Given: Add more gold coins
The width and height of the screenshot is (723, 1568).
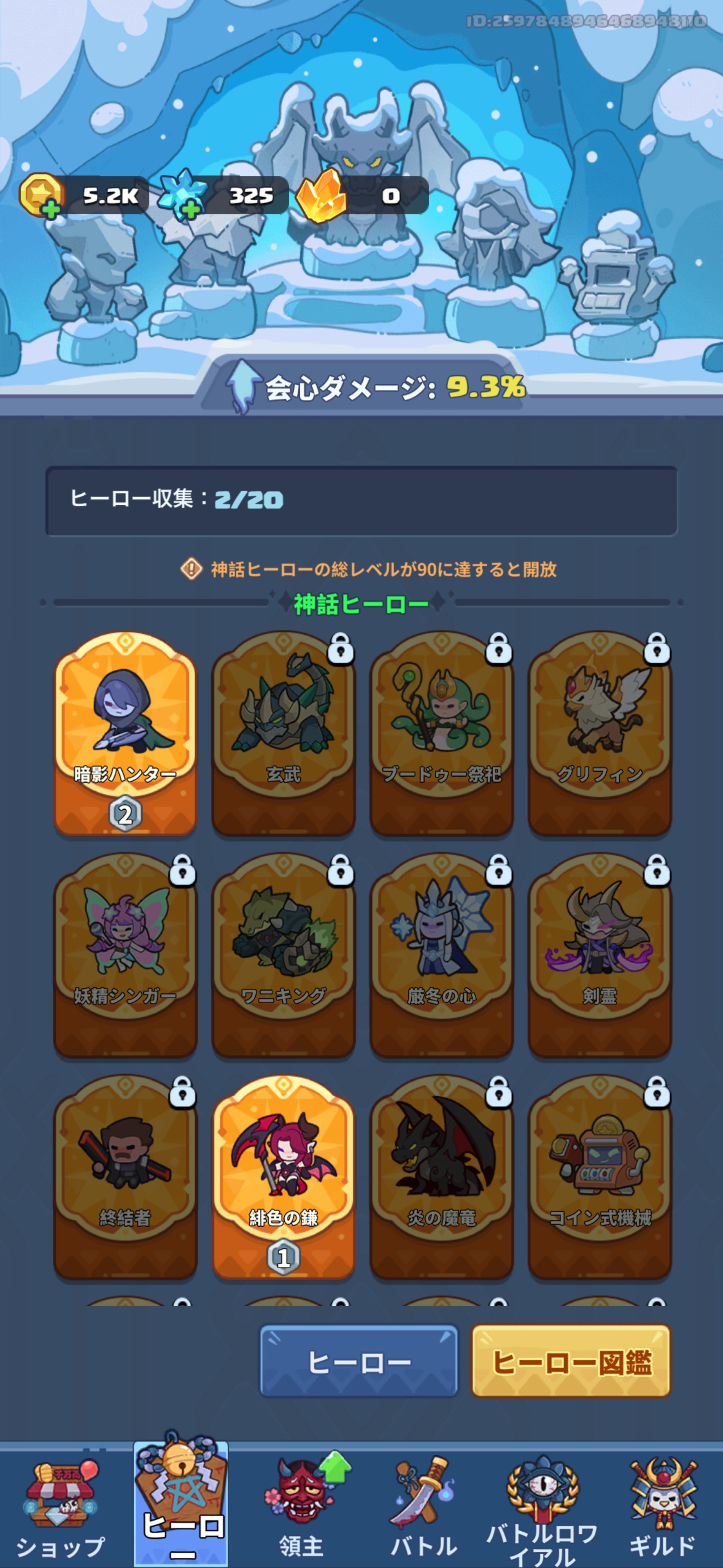Looking at the screenshot, I should click(x=51, y=209).
